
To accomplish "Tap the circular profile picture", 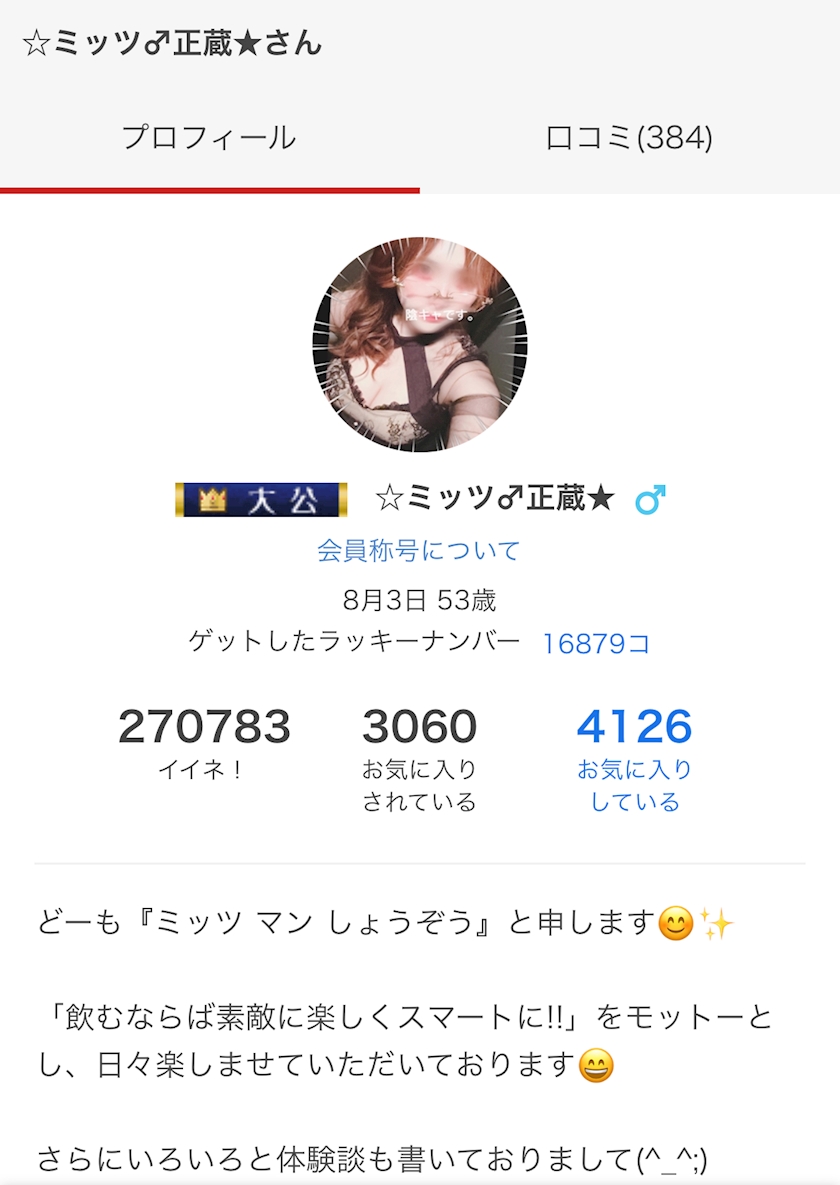I will point(420,345).
